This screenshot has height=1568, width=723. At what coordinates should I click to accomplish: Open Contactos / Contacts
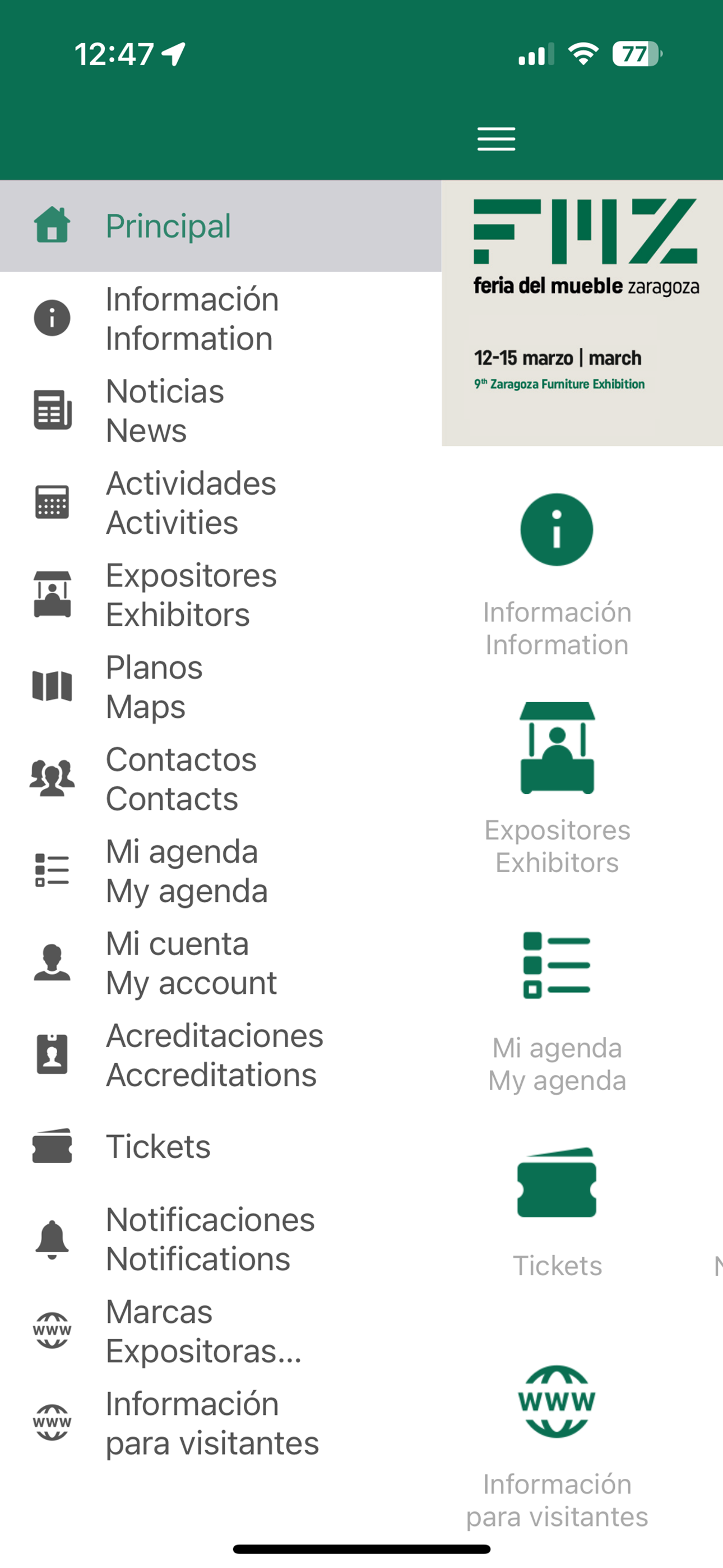point(220,778)
